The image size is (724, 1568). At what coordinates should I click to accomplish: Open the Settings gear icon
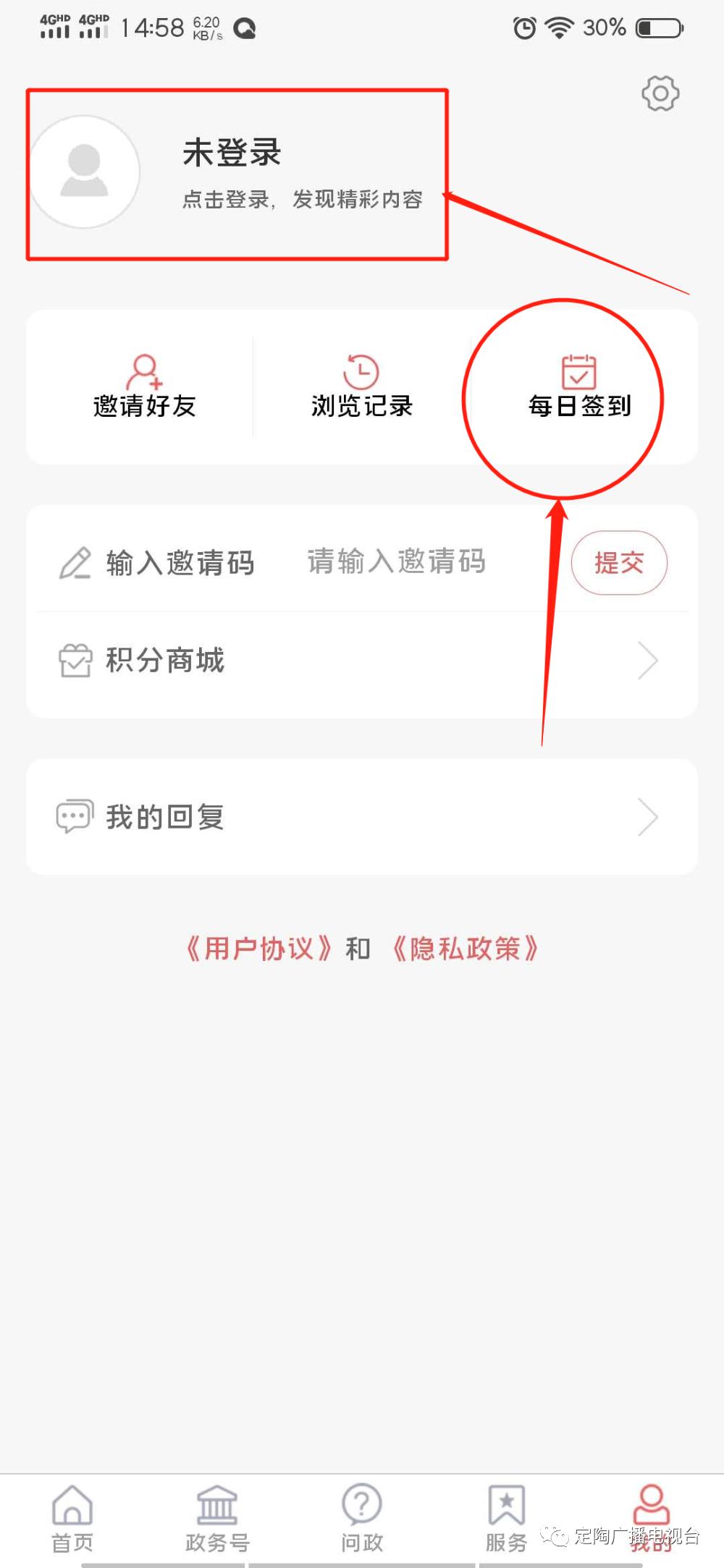pos(660,93)
